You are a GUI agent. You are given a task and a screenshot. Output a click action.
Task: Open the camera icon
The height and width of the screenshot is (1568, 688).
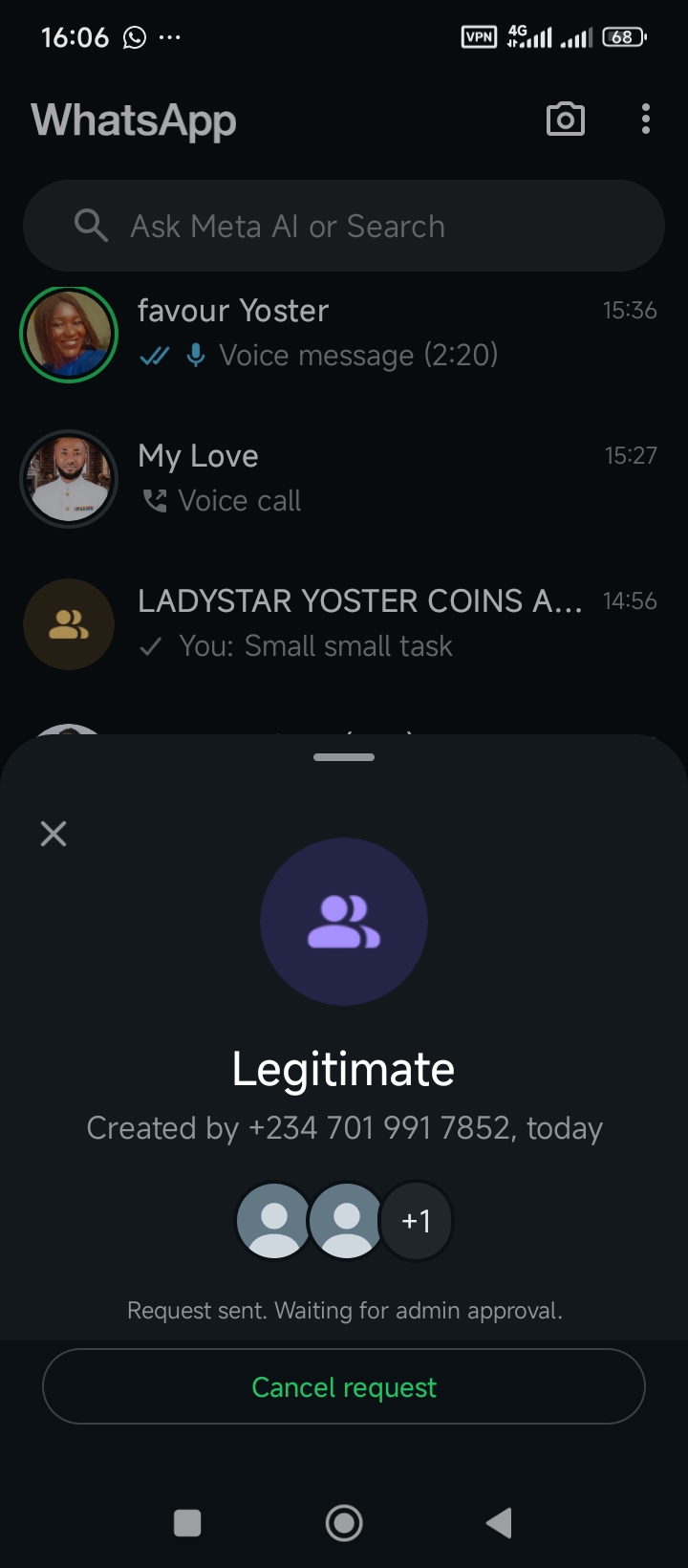click(x=565, y=120)
